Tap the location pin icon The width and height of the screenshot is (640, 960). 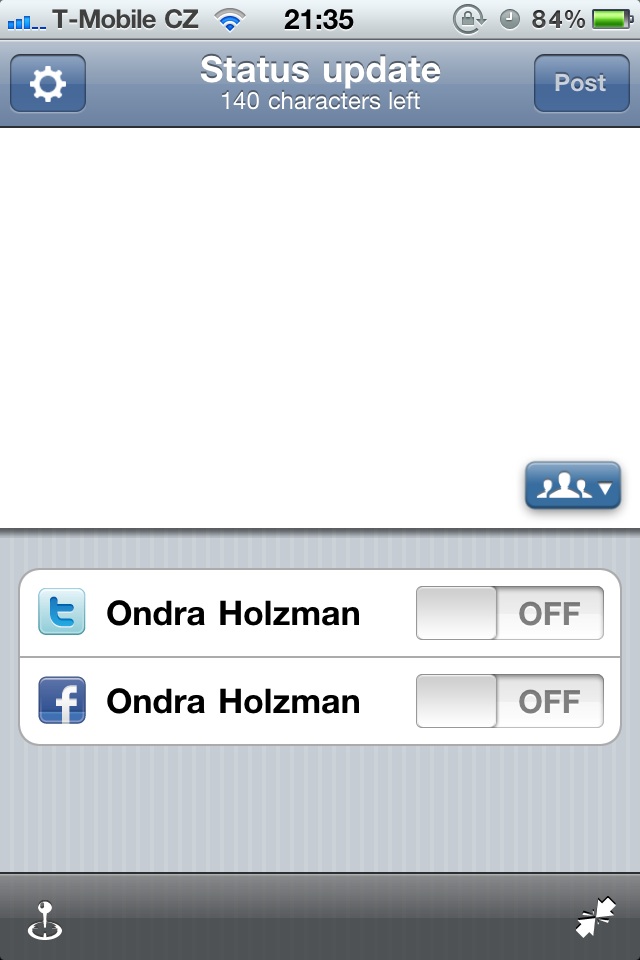[x=44, y=921]
